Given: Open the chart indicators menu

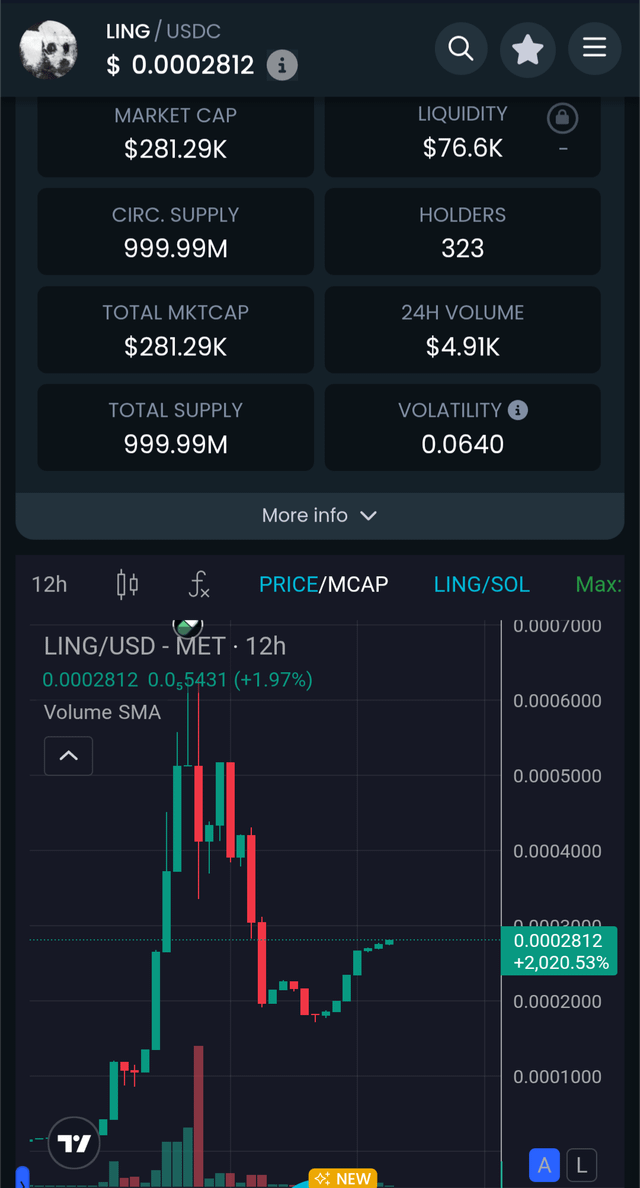Looking at the screenshot, I should [199, 584].
